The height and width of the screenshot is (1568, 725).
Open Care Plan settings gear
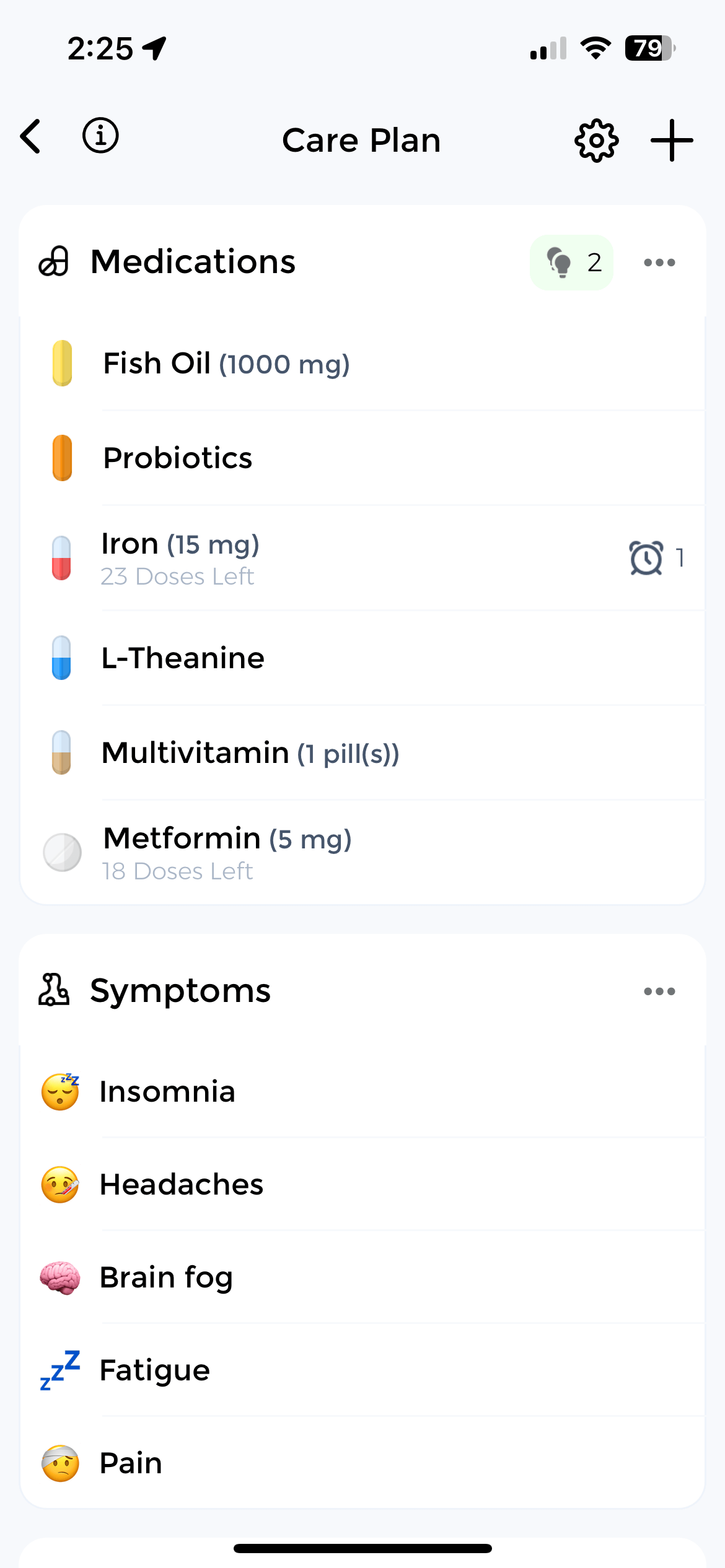click(x=595, y=140)
